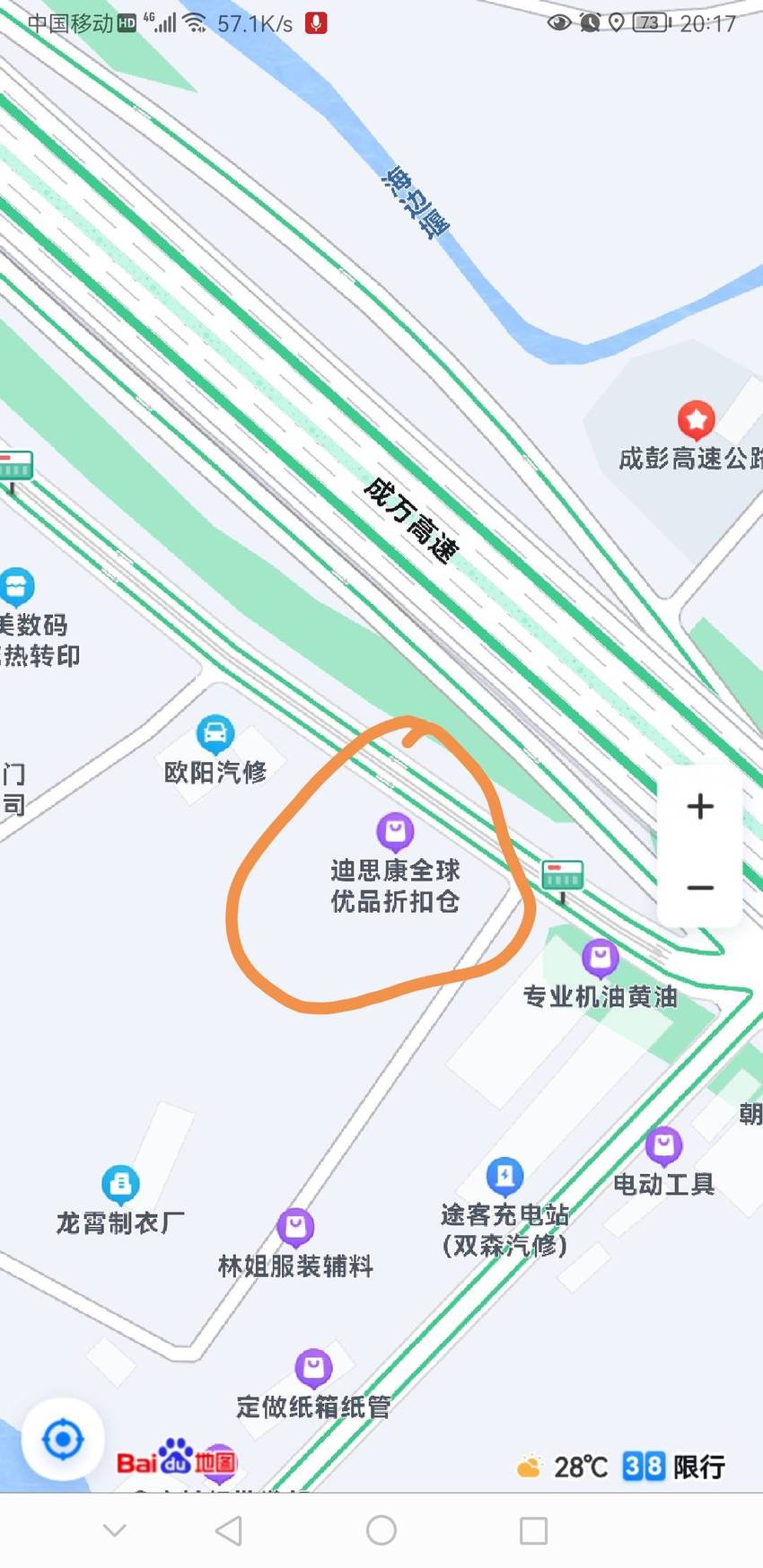Open the 定做纸箱纸管 shop marker
This screenshot has width=763, height=1568.
click(x=313, y=1369)
